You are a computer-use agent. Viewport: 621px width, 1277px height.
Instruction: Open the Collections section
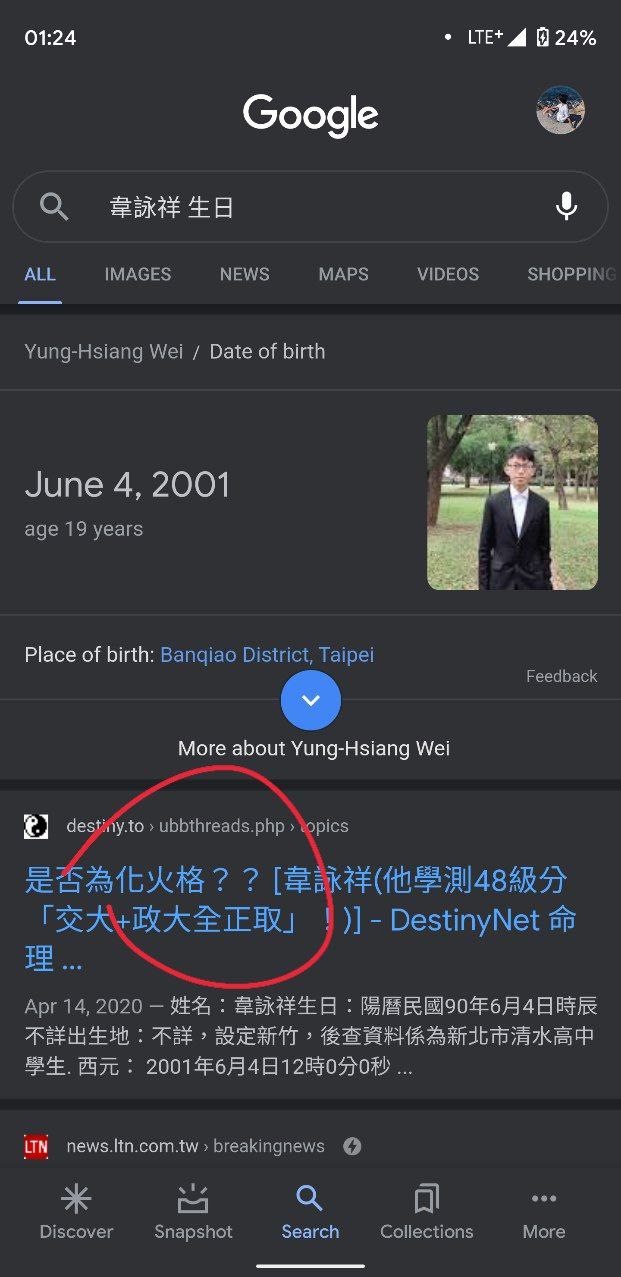point(427,1212)
